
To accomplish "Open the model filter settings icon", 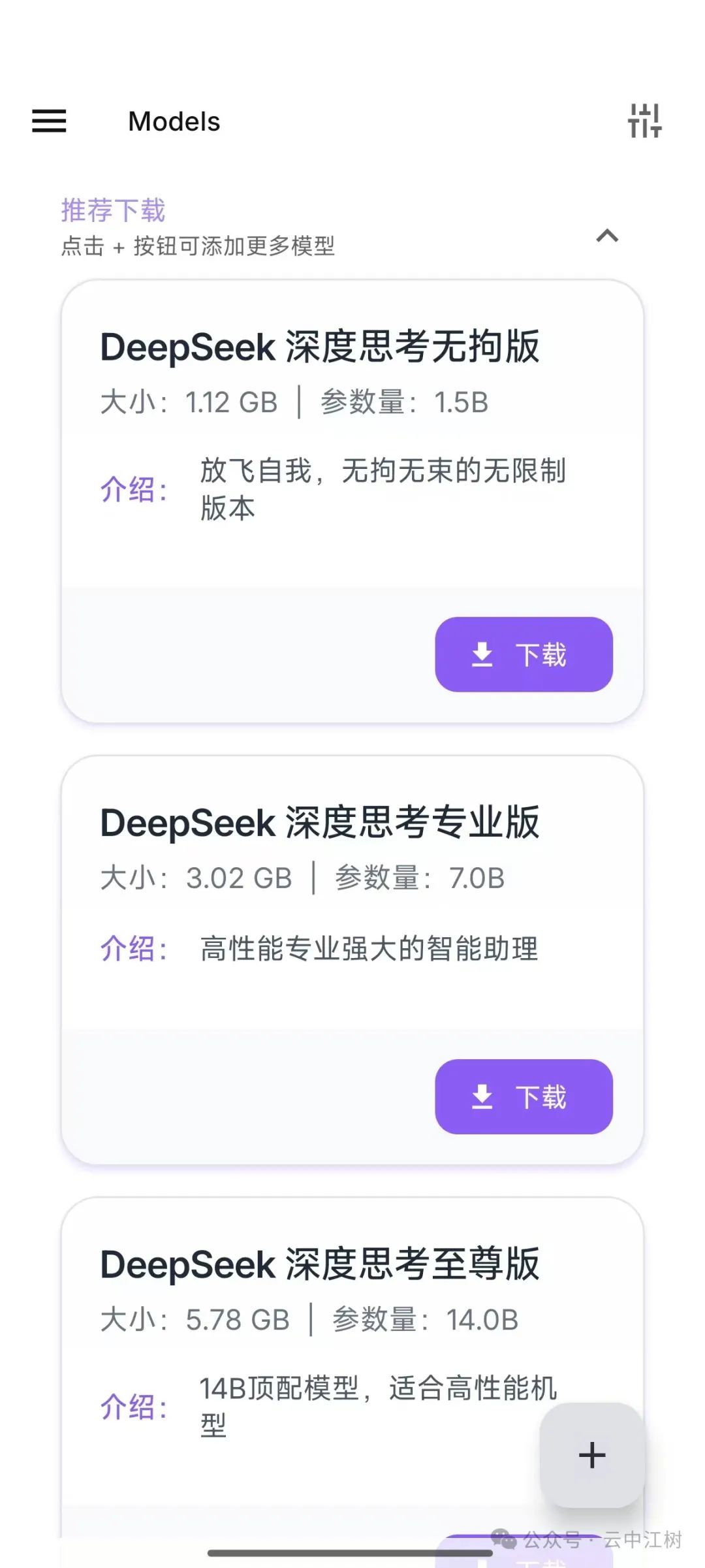I will coord(645,121).
